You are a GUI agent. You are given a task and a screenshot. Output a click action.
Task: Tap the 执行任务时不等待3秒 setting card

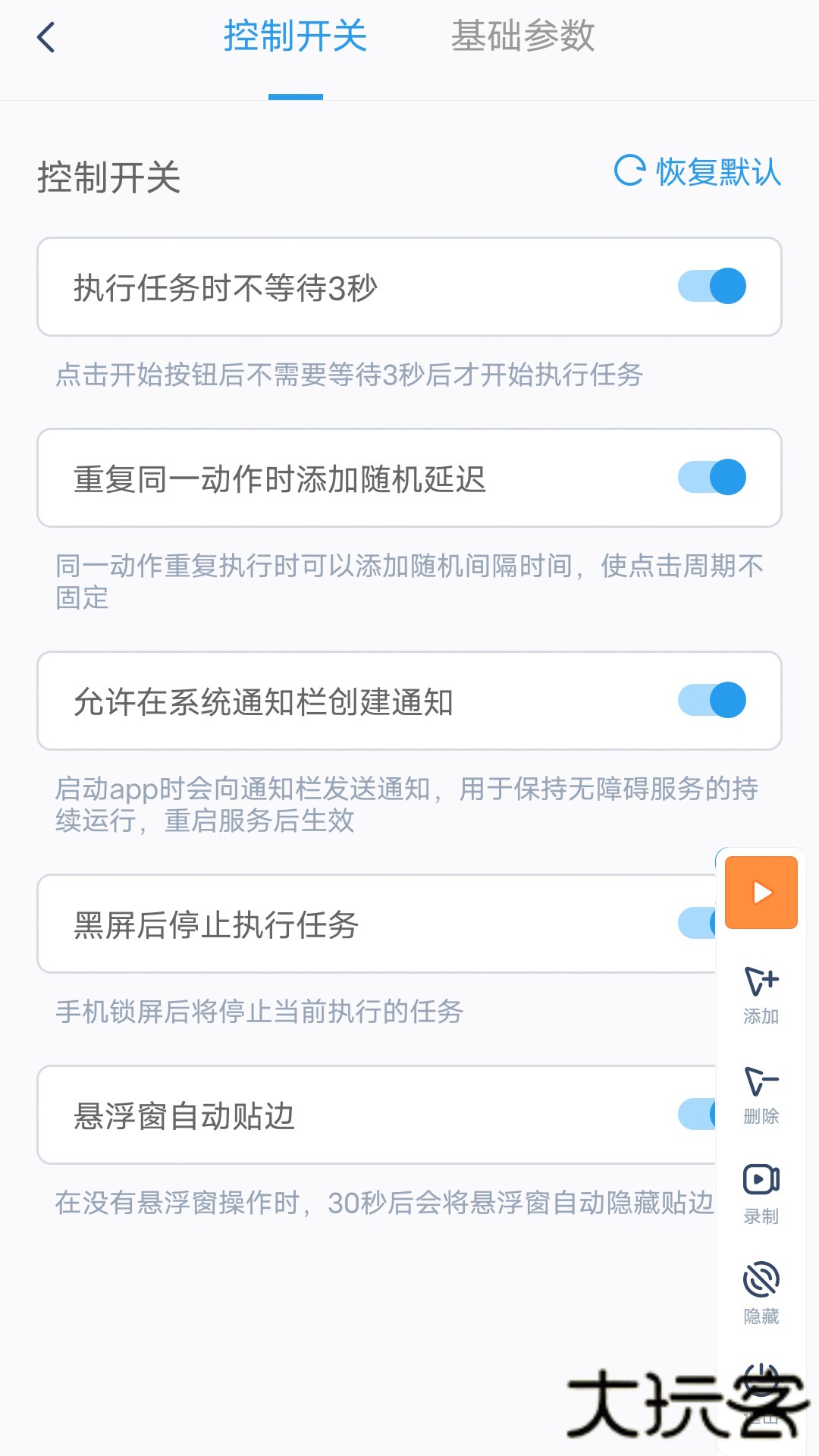coord(341,286)
